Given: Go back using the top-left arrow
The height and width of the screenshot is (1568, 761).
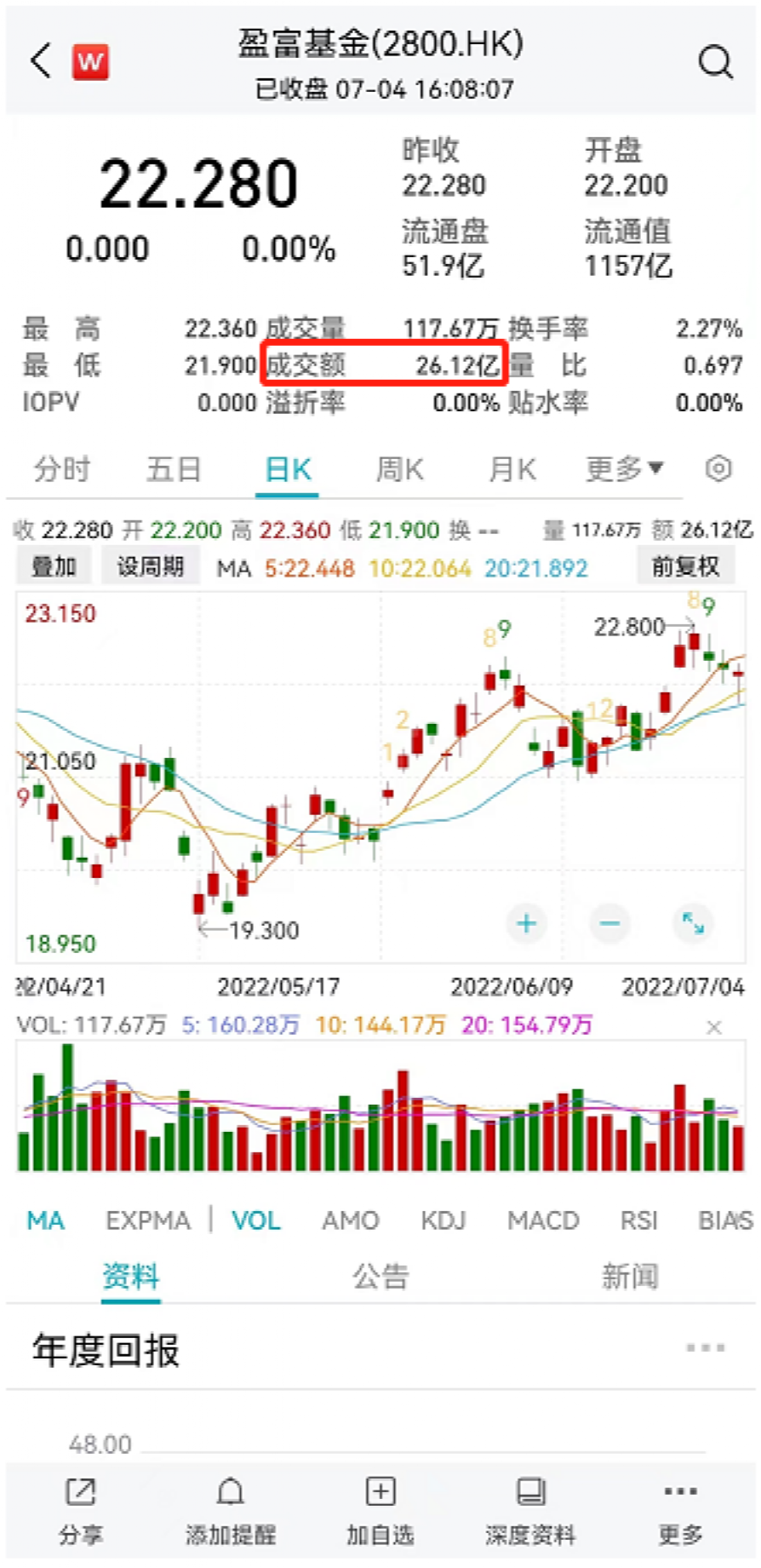Looking at the screenshot, I should click(x=41, y=61).
